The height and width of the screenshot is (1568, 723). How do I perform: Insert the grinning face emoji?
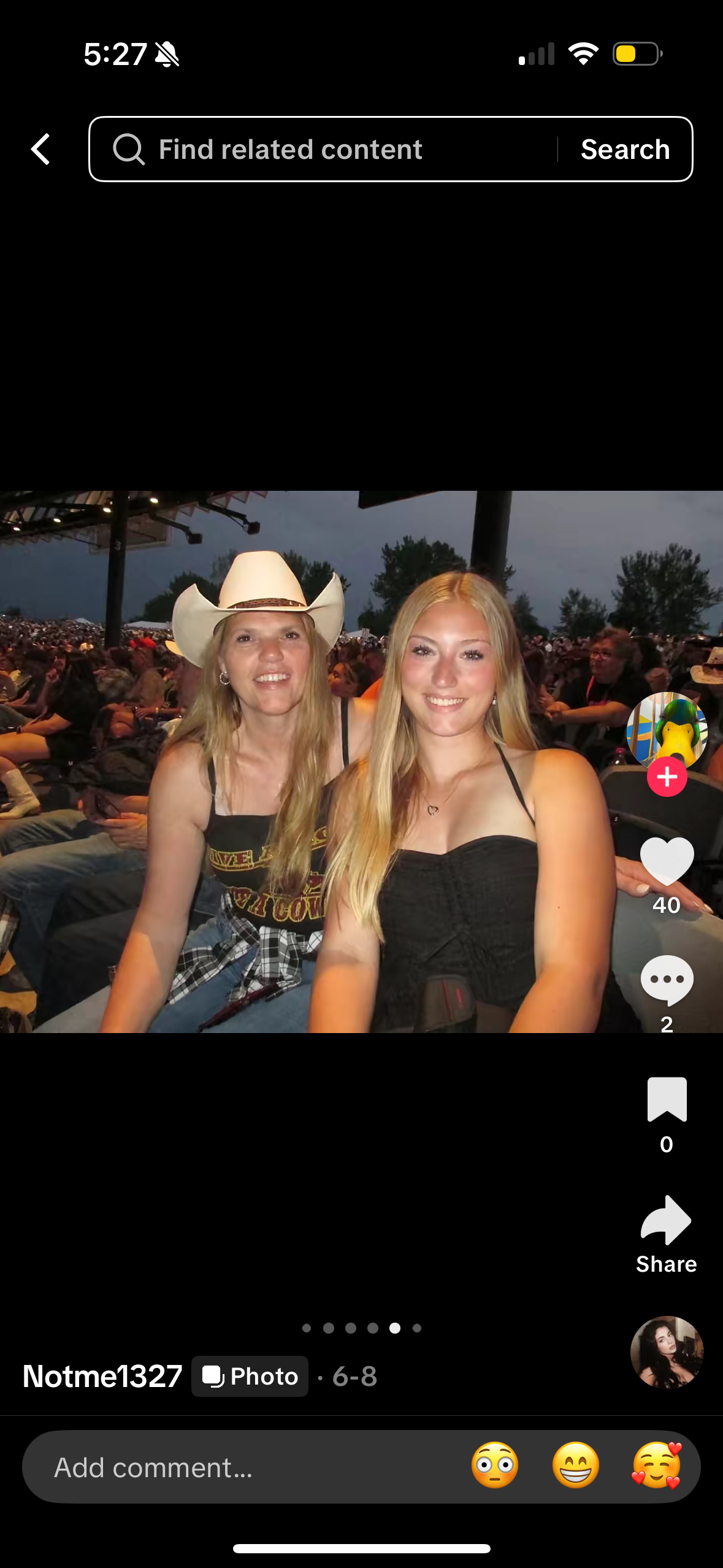pos(575,1466)
